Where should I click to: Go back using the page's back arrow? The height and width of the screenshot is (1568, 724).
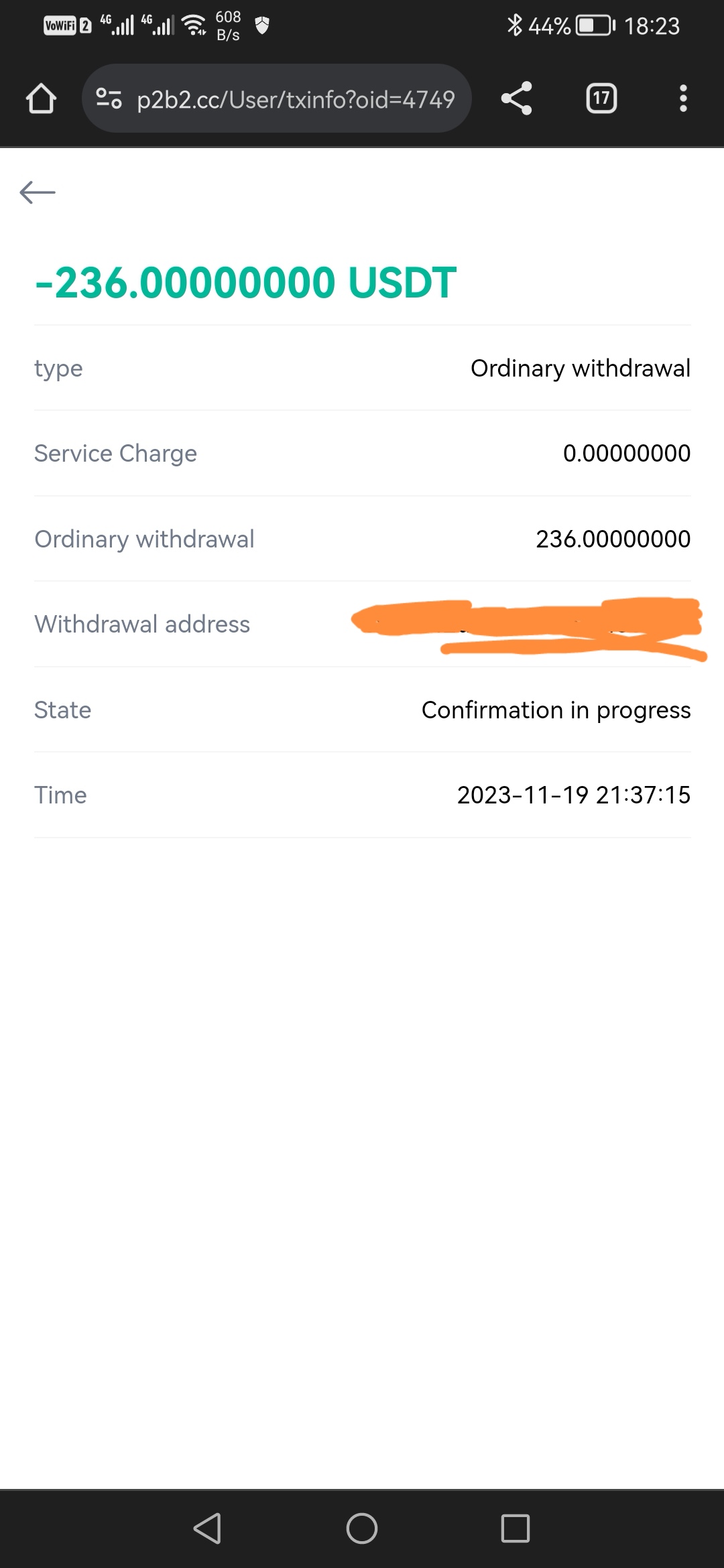click(38, 193)
